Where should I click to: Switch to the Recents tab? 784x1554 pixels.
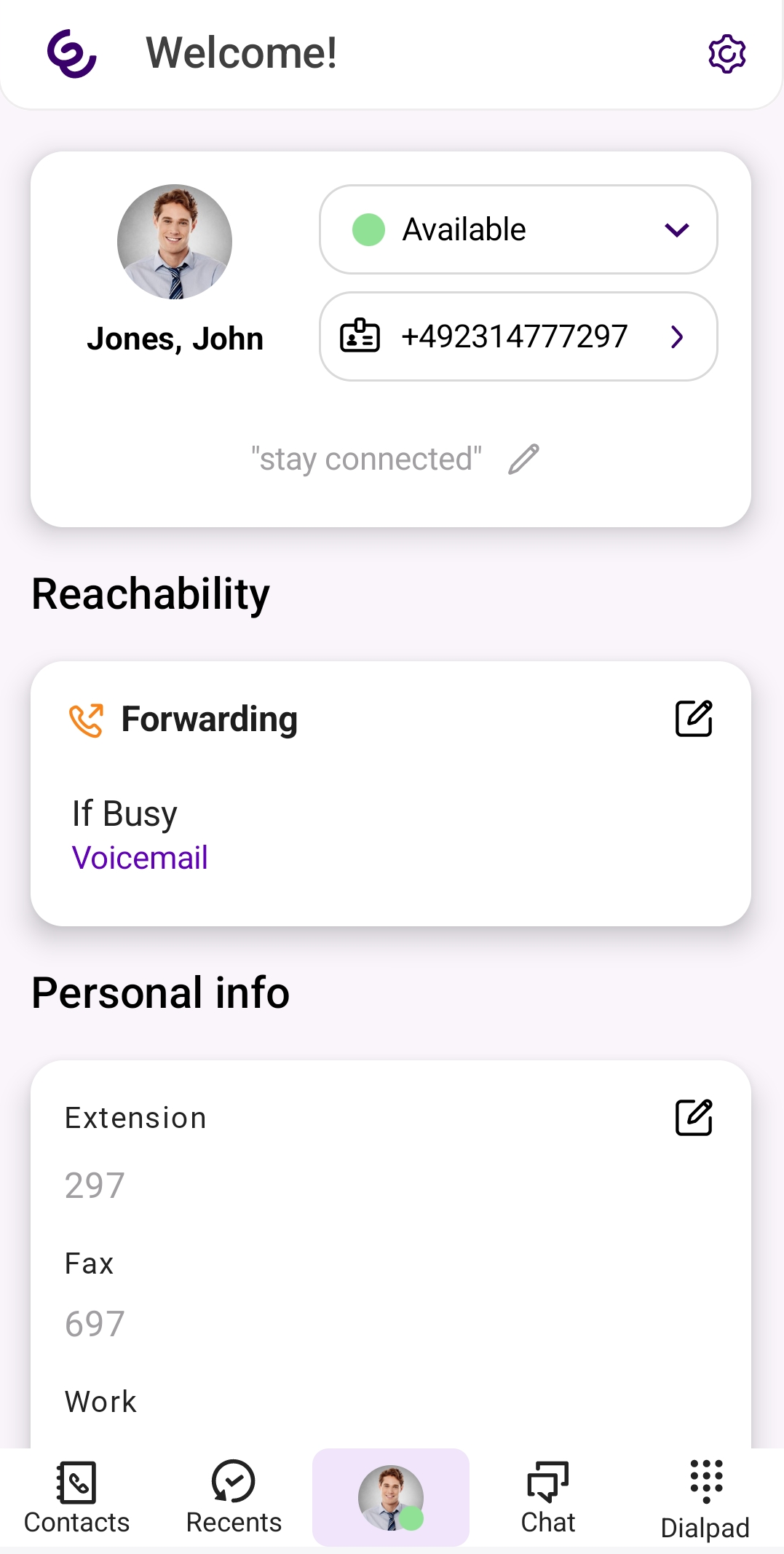[234, 1498]
